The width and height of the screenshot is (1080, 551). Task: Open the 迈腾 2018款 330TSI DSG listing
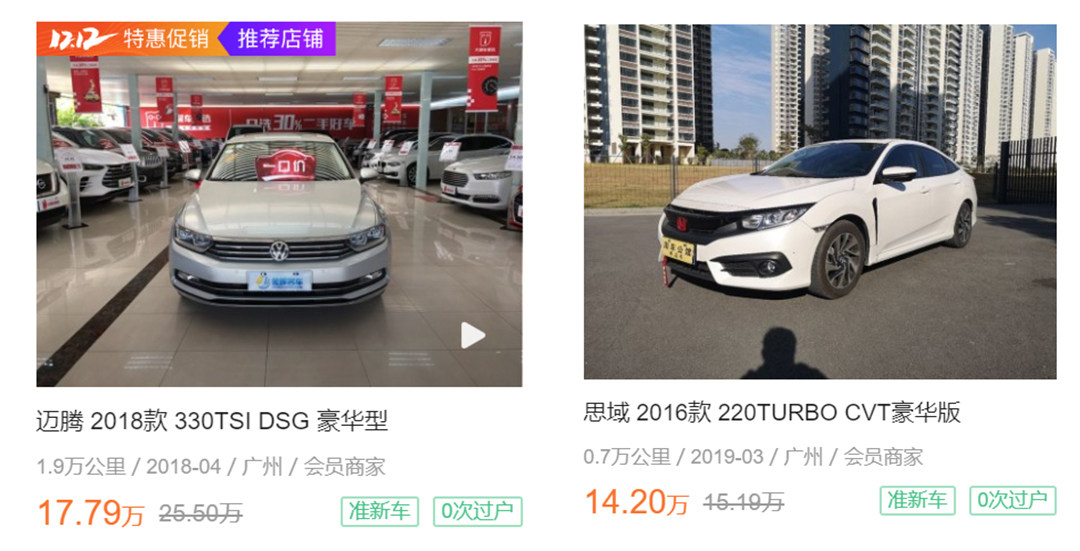coord(212,421)
